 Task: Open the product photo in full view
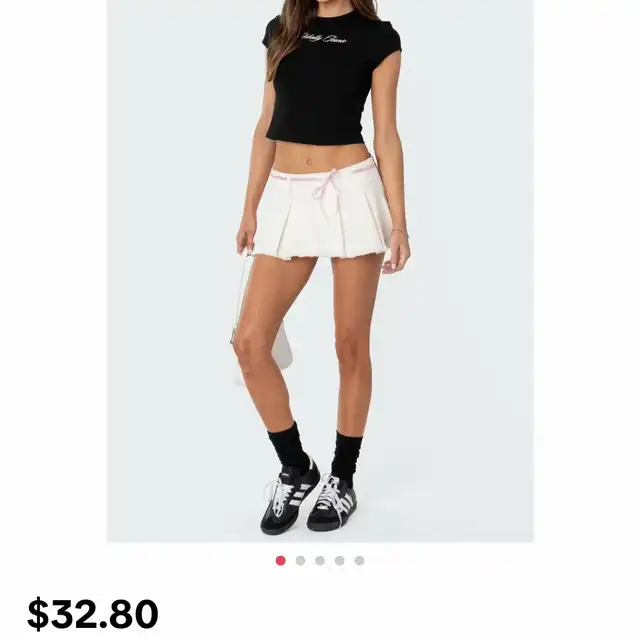[x=320, y=270]
